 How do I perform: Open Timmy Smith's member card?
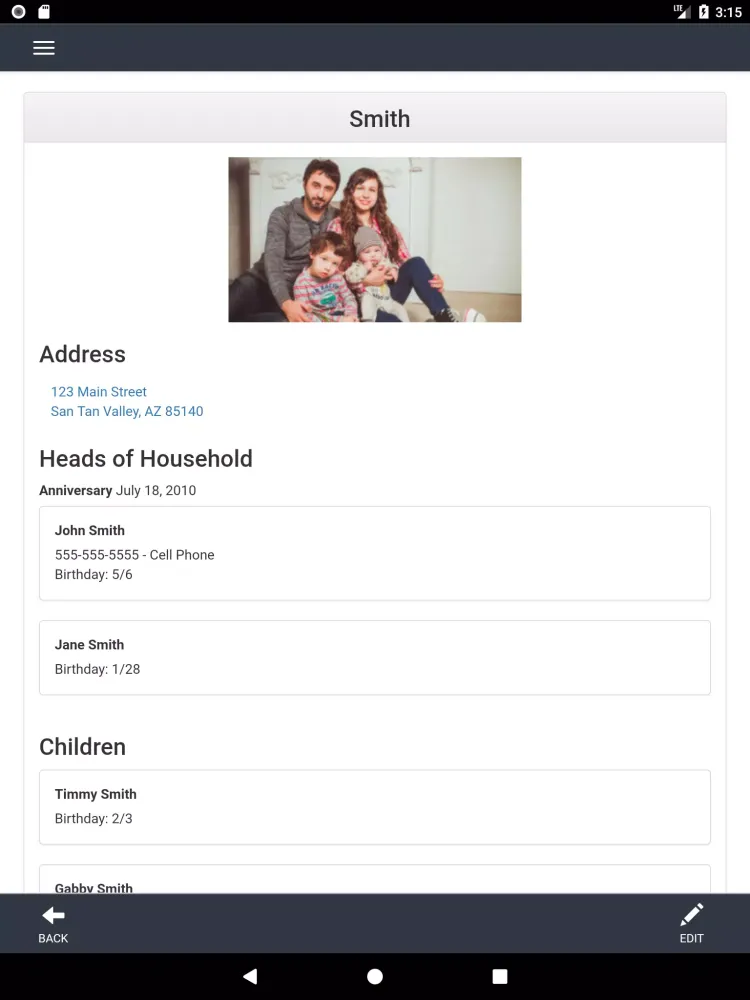coord(374,806)
